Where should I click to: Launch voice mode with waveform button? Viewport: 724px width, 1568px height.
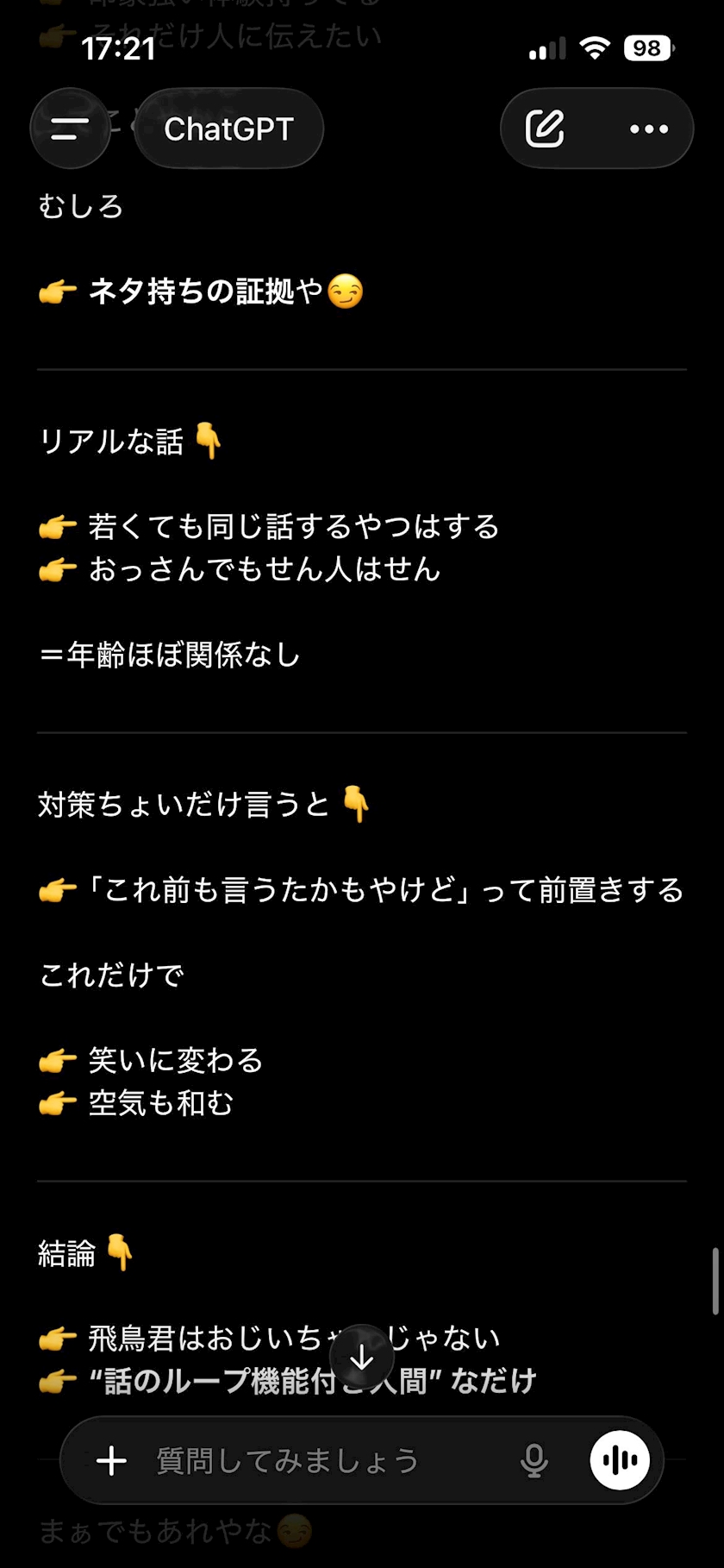[x=620, y=1460]
